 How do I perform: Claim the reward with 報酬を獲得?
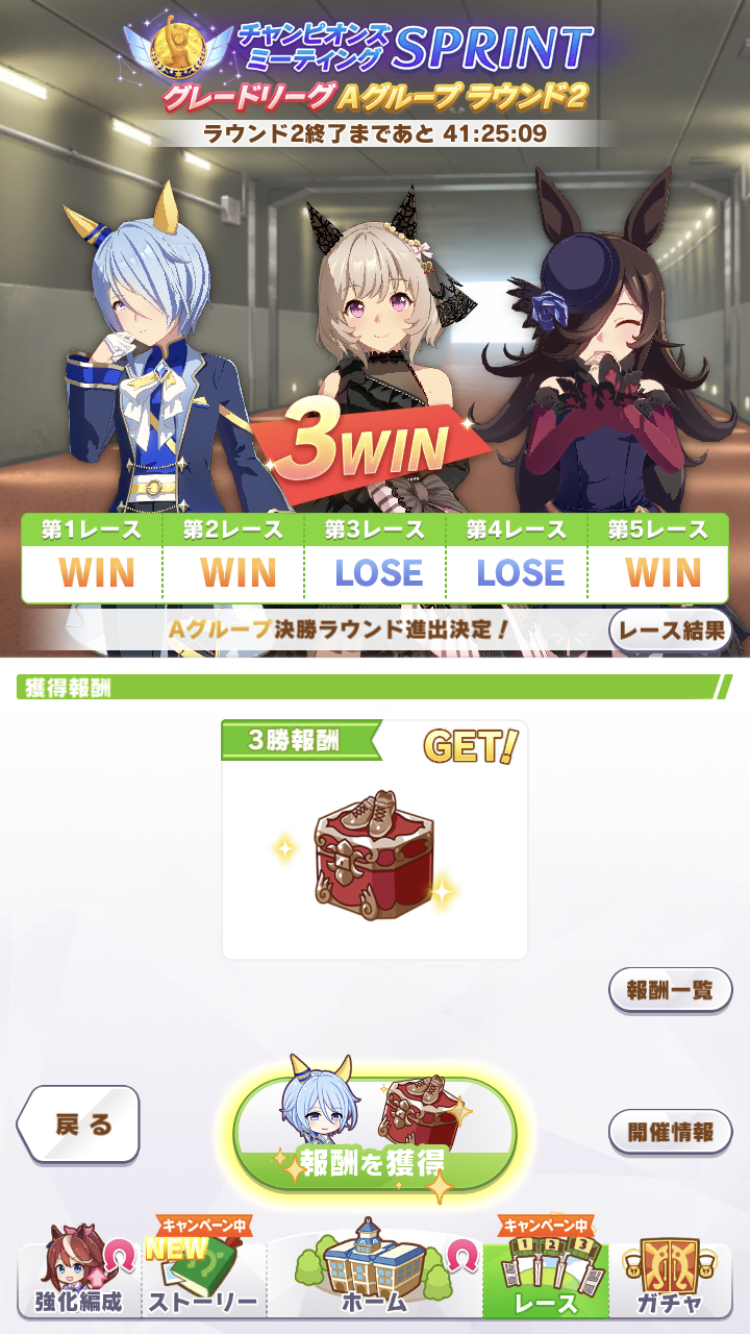click(x=374, y=1134)
